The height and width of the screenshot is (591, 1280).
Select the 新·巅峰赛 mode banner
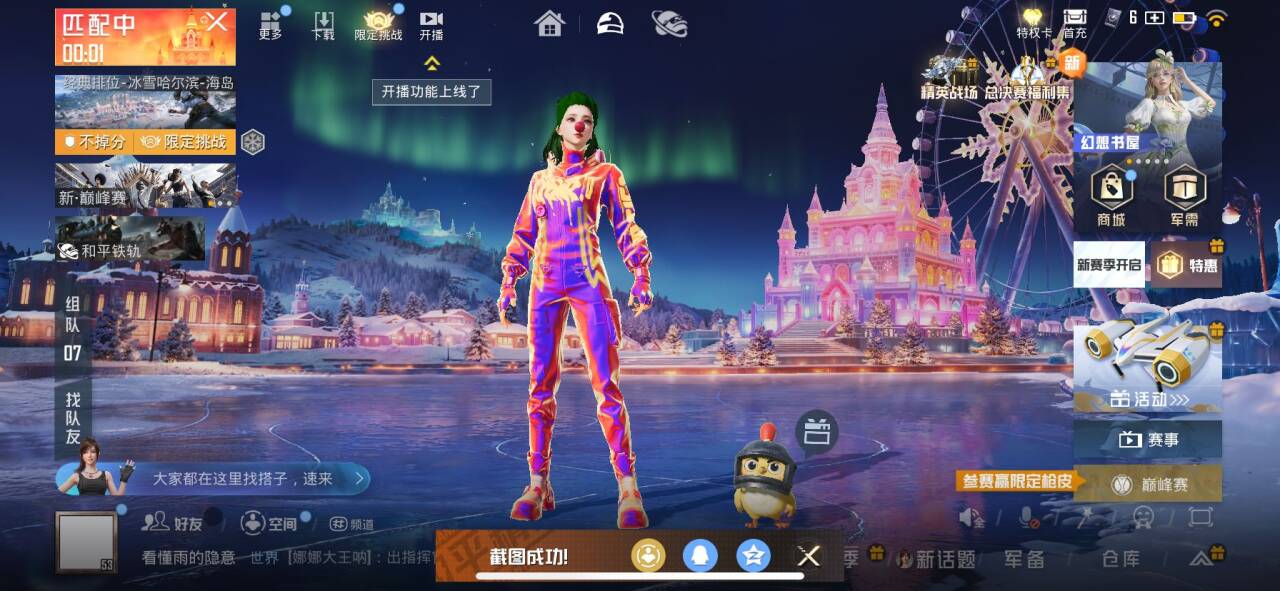pos(146,186)
